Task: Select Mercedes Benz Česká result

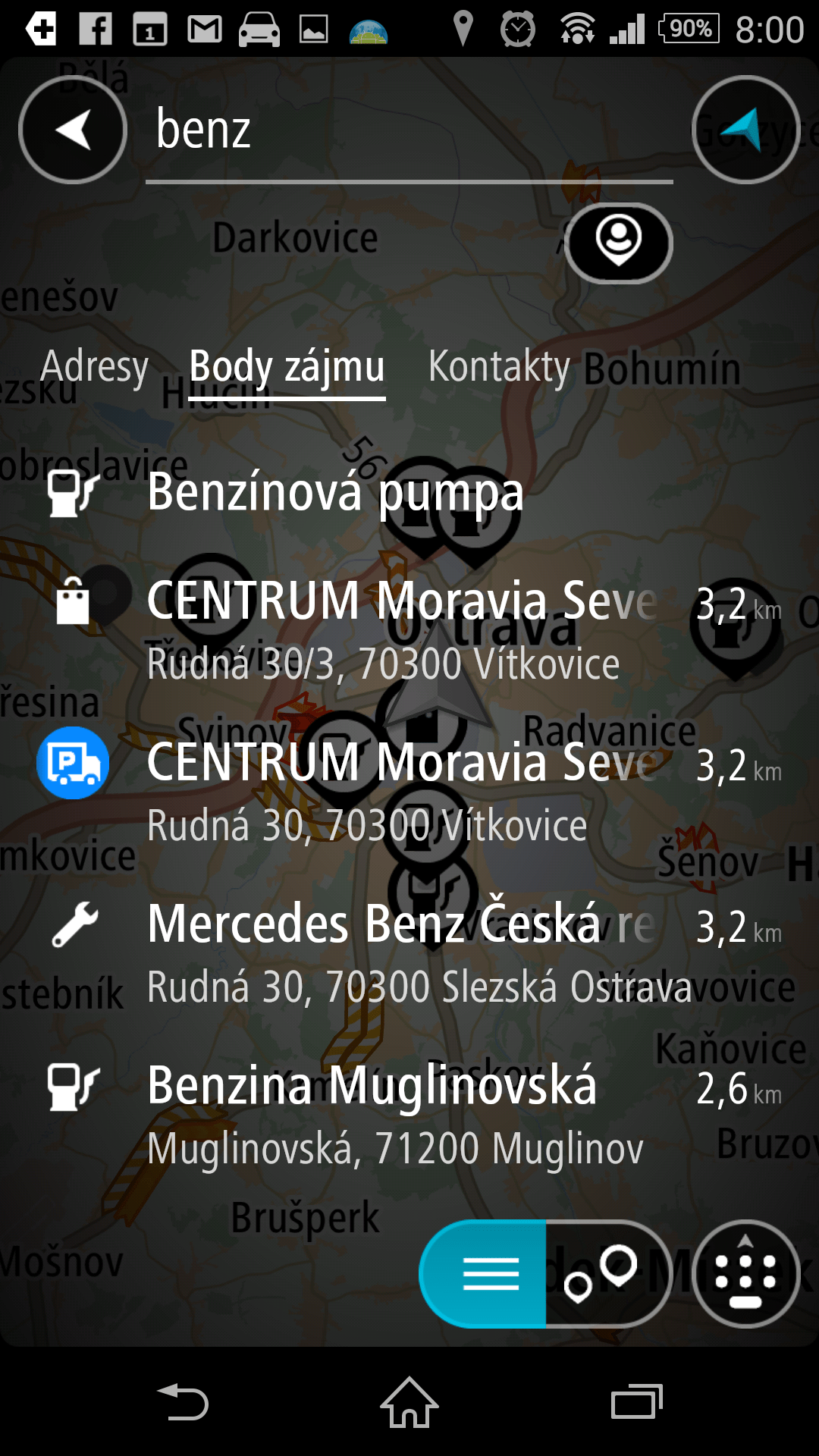Action: 409,954
